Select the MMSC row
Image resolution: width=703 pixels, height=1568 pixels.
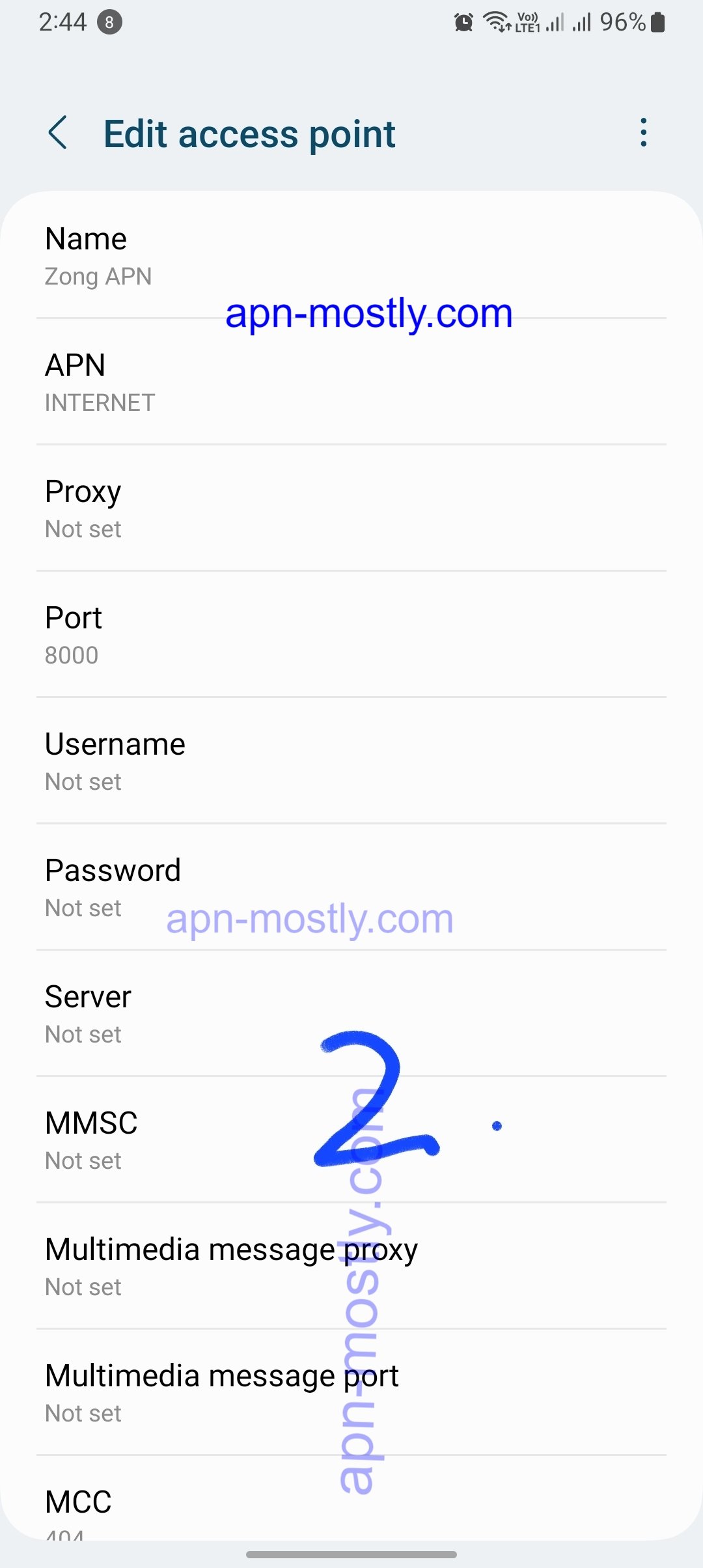point(351,1140)
